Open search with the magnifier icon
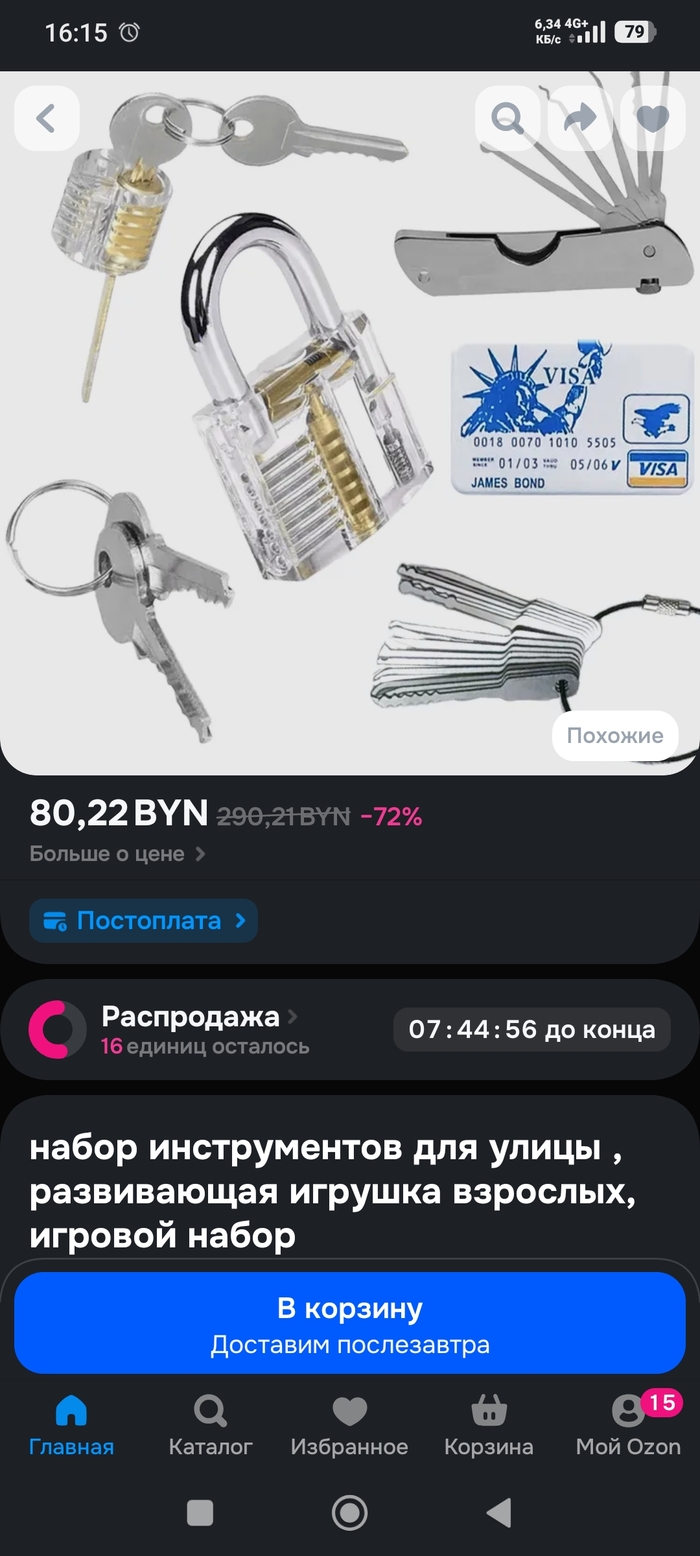The height and width of the screenshot is (1556, 700). (507, 119)
